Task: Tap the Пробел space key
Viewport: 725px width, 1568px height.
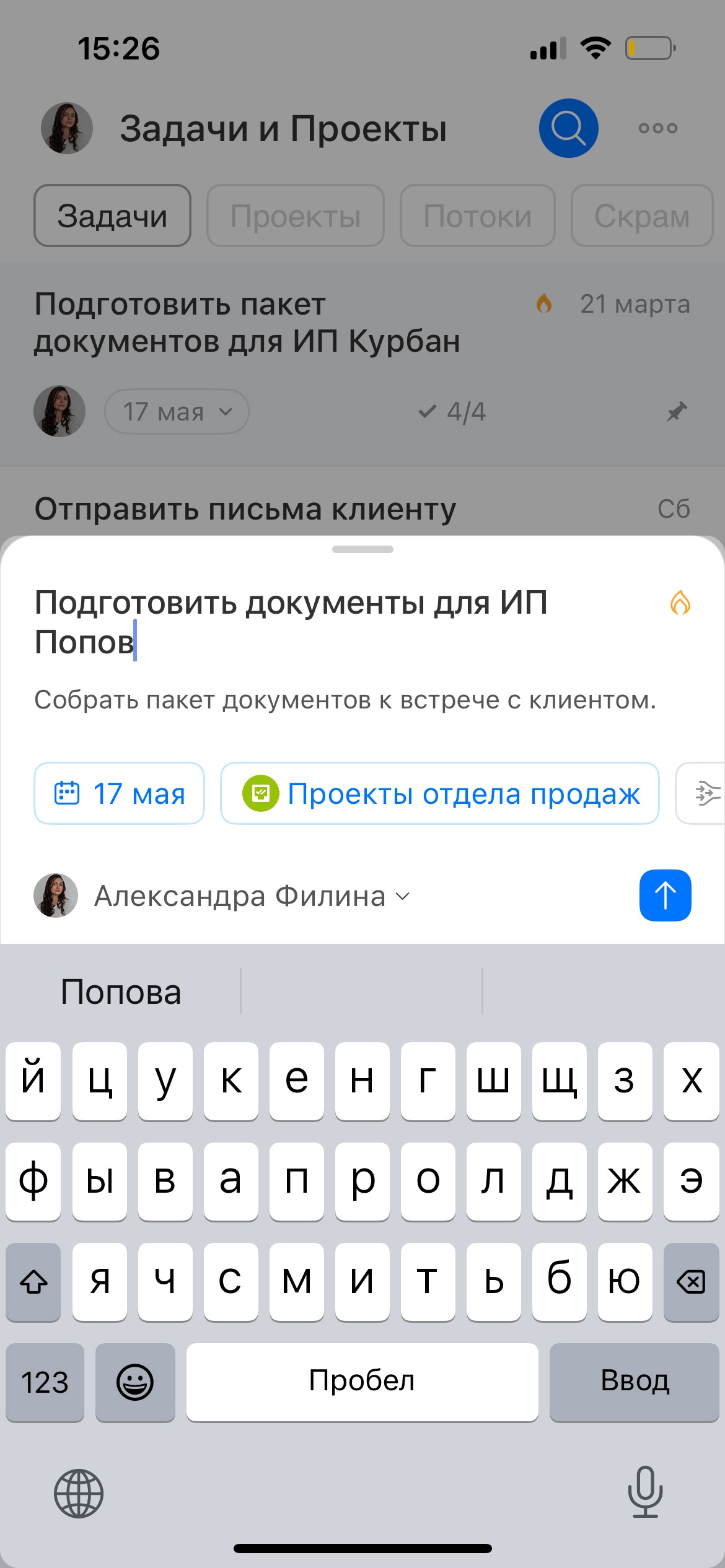Action: click(x=362, y=1382)
